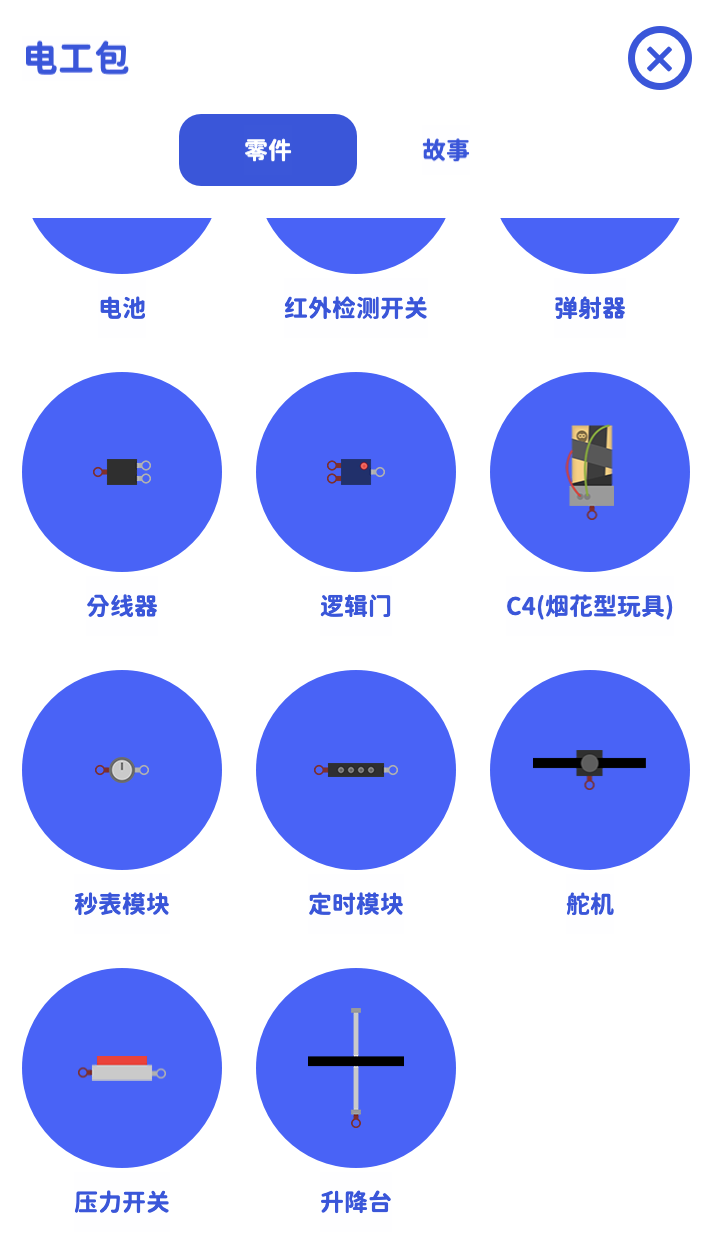Choose the 定时模块 timer module icon
Image resolution: width=720 pixels, height=1260 pixels.
355,769
